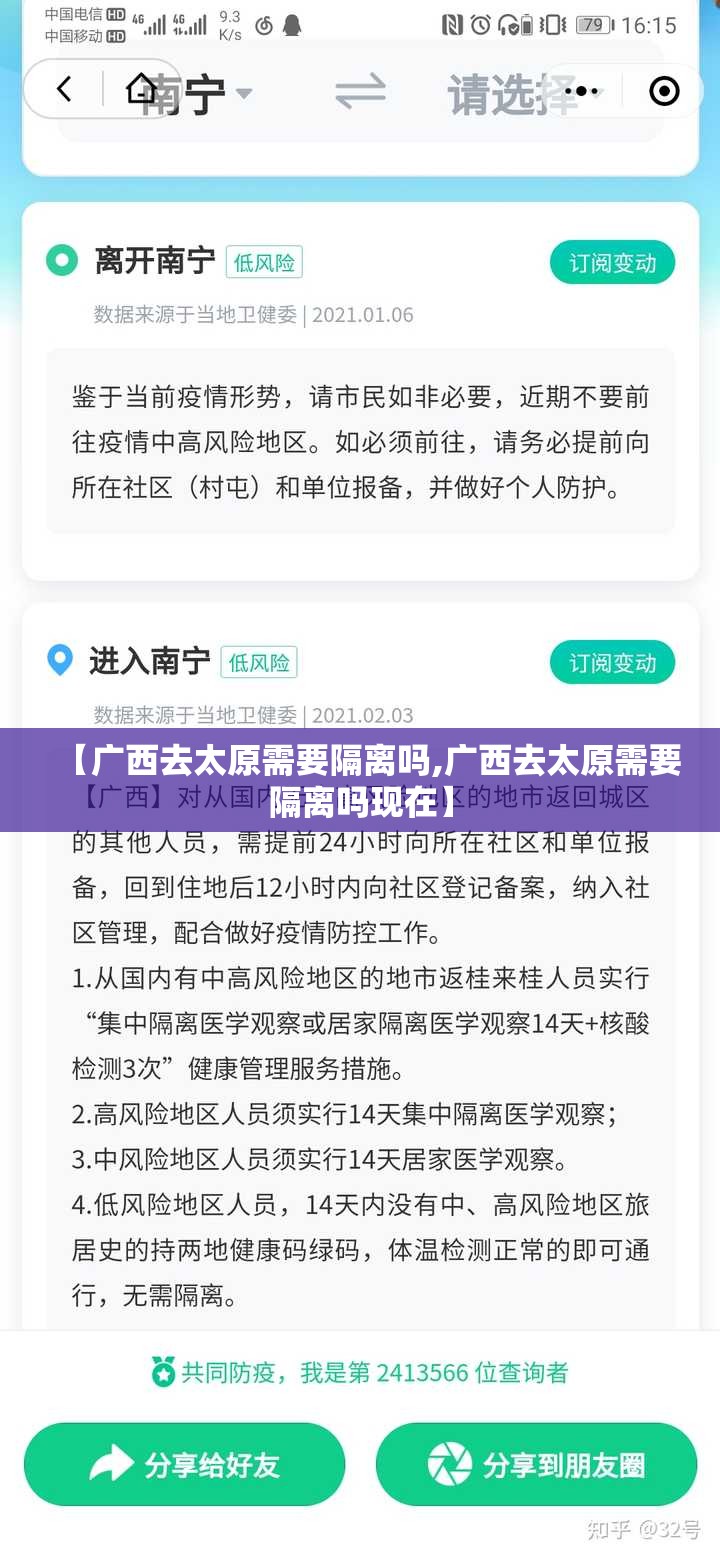Open the mini program more options menu

click(x=581, y=91)
